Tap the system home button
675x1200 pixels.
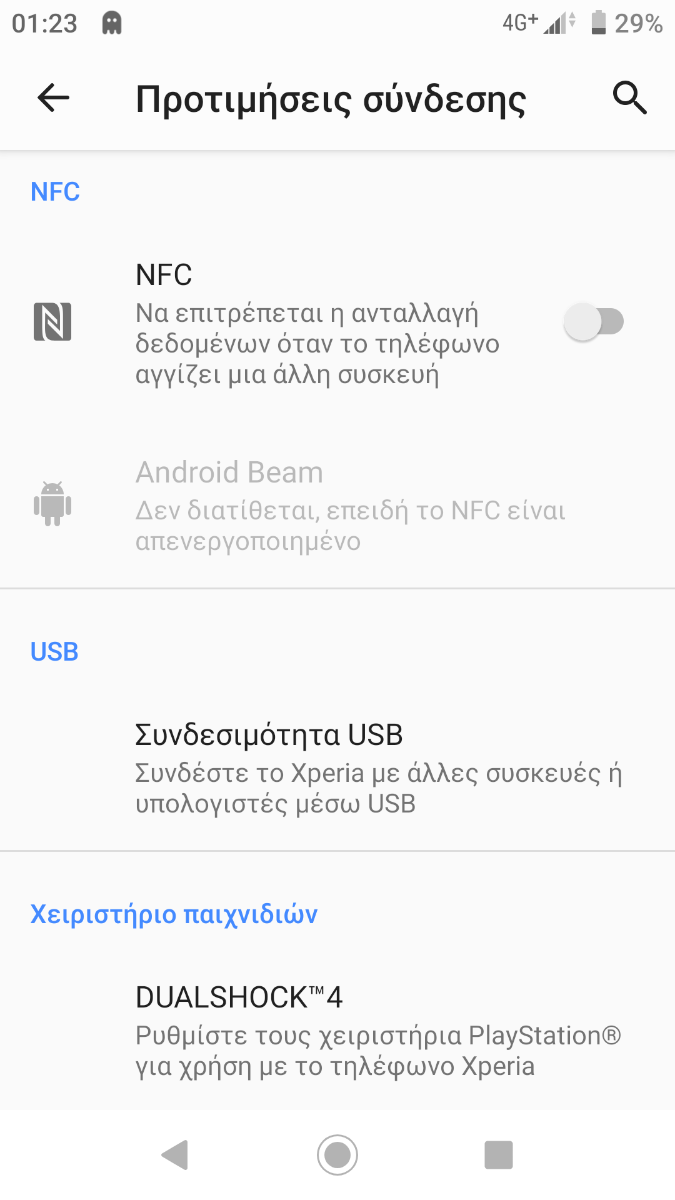pos(338,1155)
